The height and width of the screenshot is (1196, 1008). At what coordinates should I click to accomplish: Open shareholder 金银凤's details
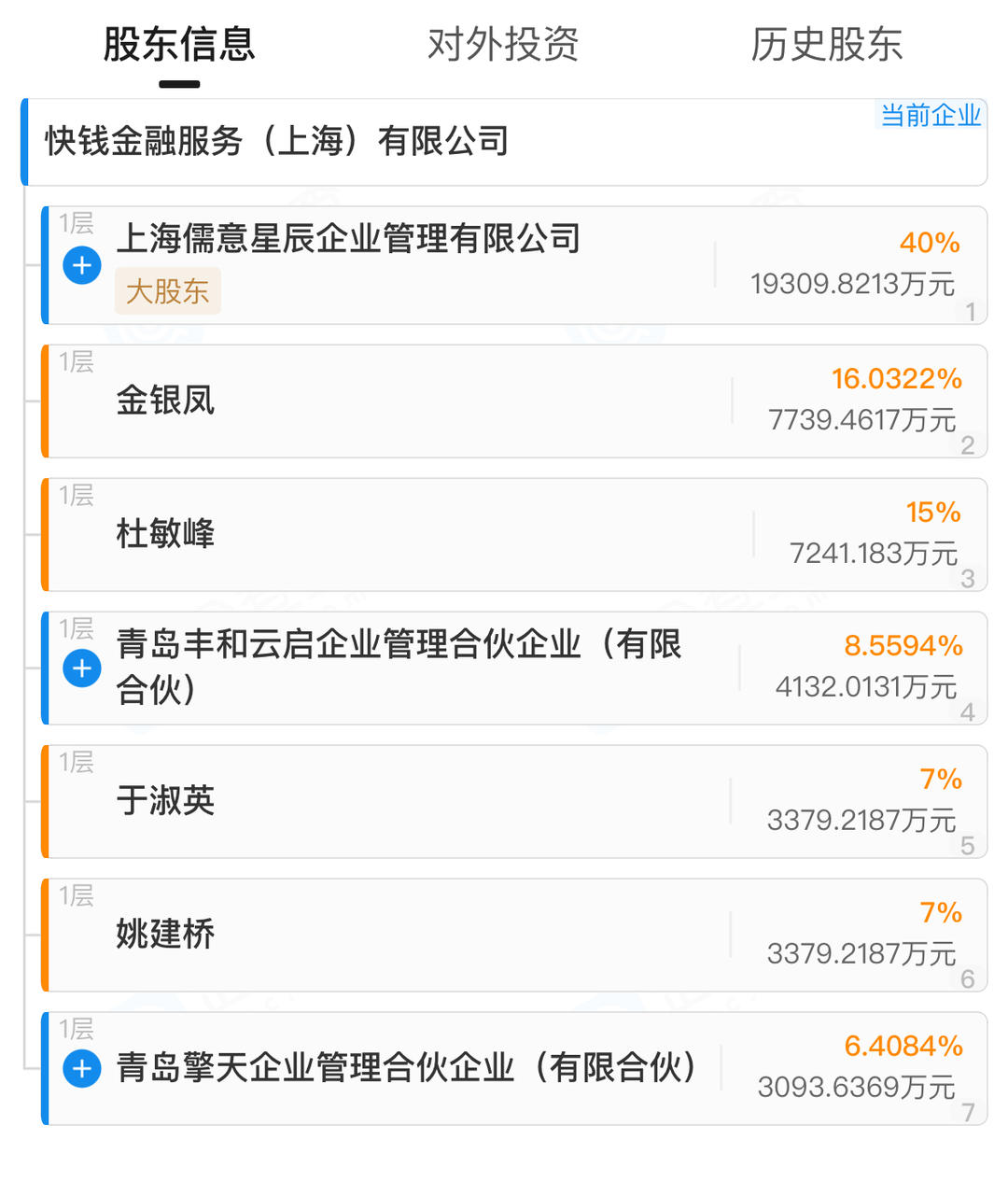click(166, 401)
